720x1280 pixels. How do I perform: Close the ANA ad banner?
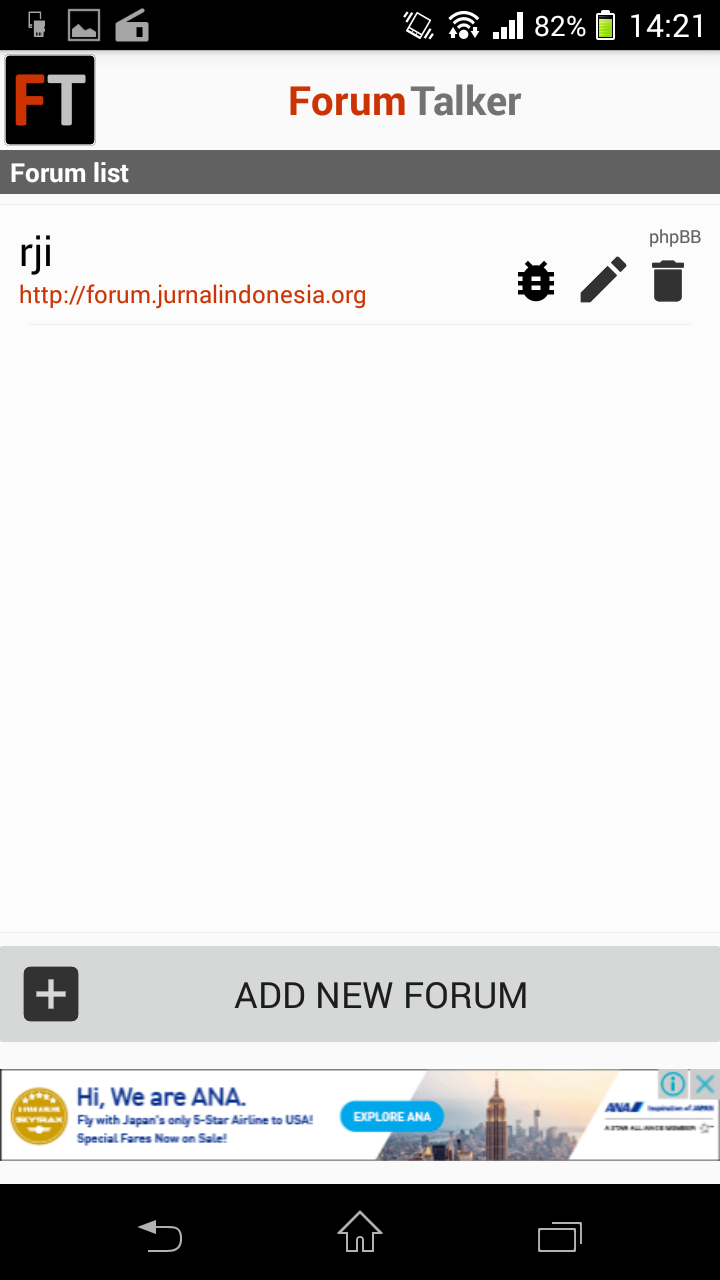click(x=705, y=1083)
